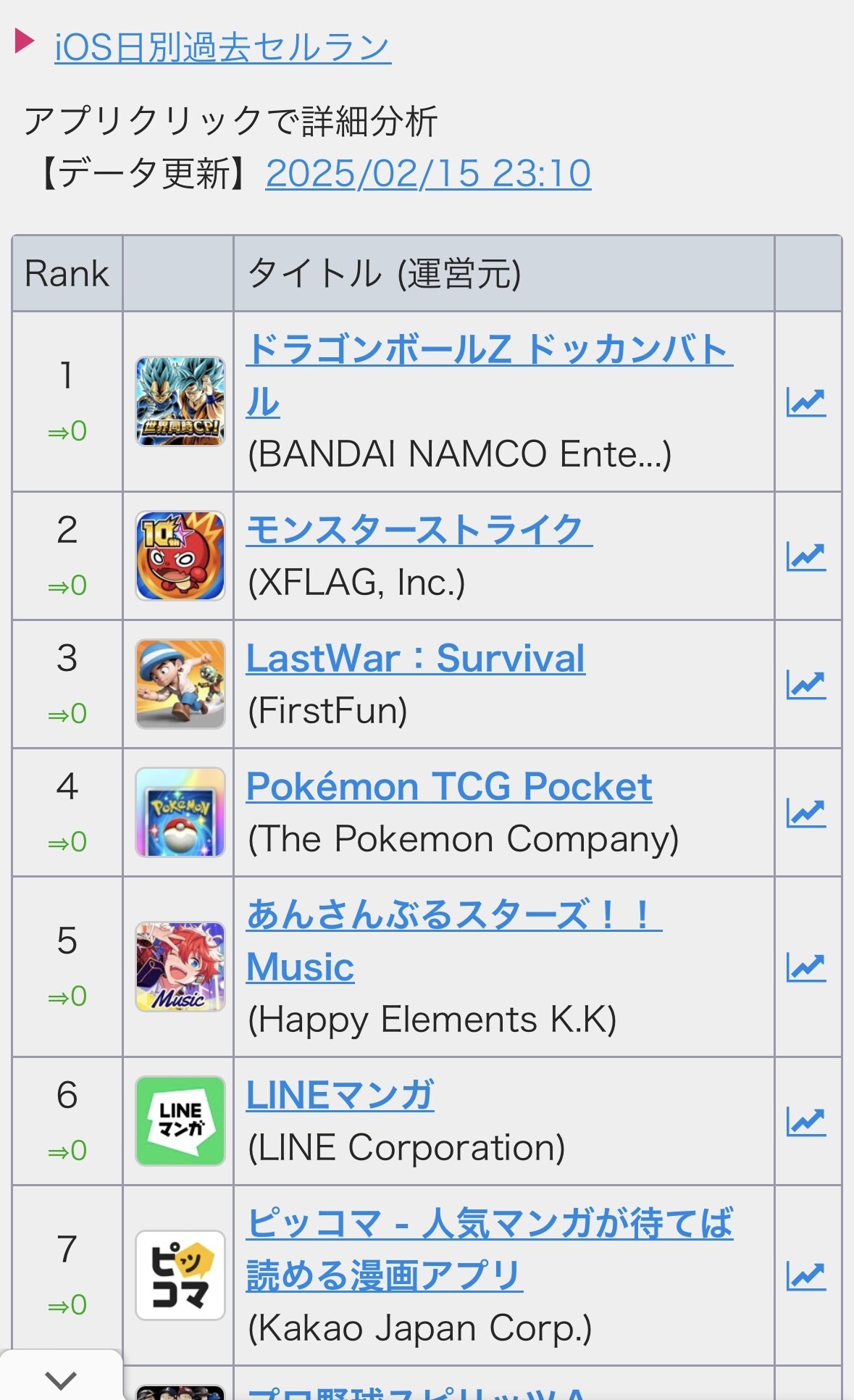The image size is (854, 1400).
Task: Open trend chart for あんさんぶるスターズ
Action: (806, 967)
